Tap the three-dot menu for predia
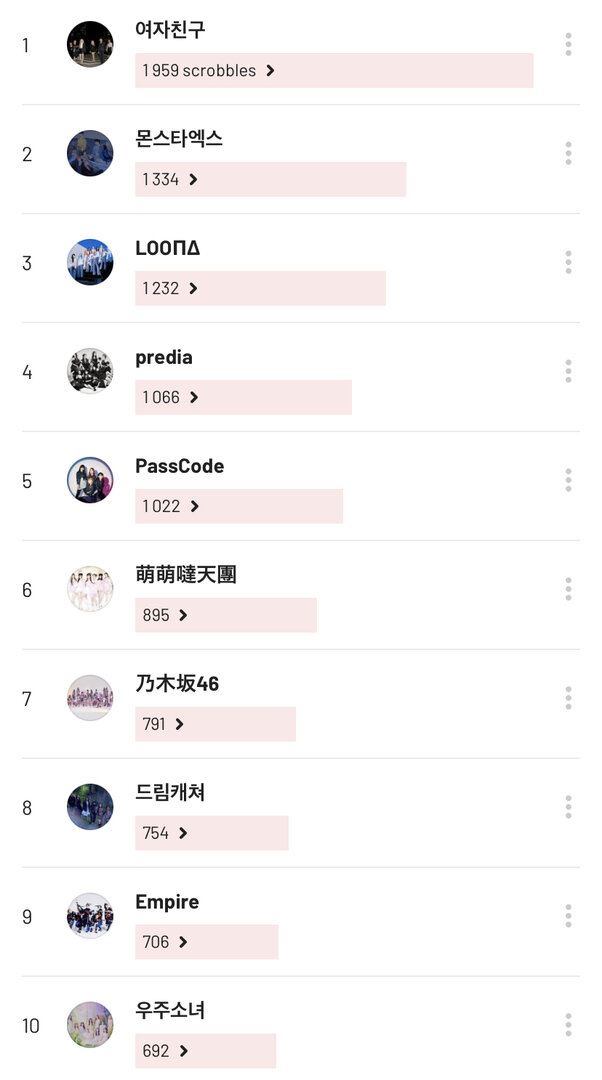The height and width of the screenshot is (1080, 602). (568, 371)
